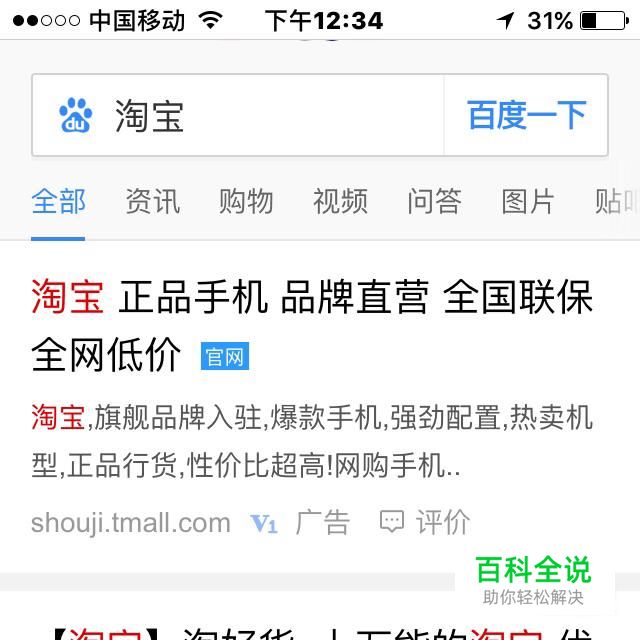Select the 视频 tab
Image resolution: width=640 pixels, height=640 pixels.
click(340, 201)
